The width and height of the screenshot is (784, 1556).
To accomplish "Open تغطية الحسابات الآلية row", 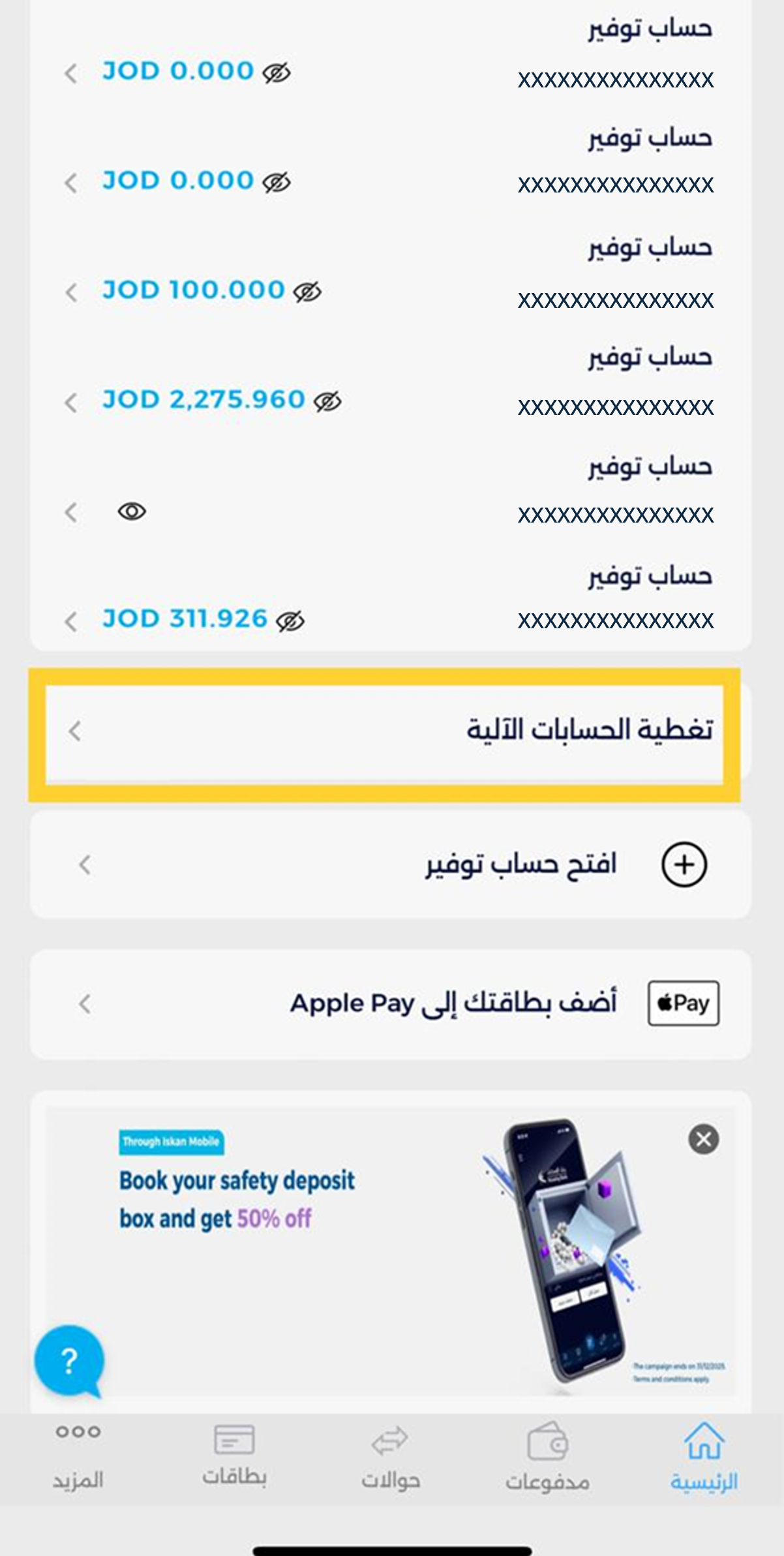I will (x=391, y=731).
